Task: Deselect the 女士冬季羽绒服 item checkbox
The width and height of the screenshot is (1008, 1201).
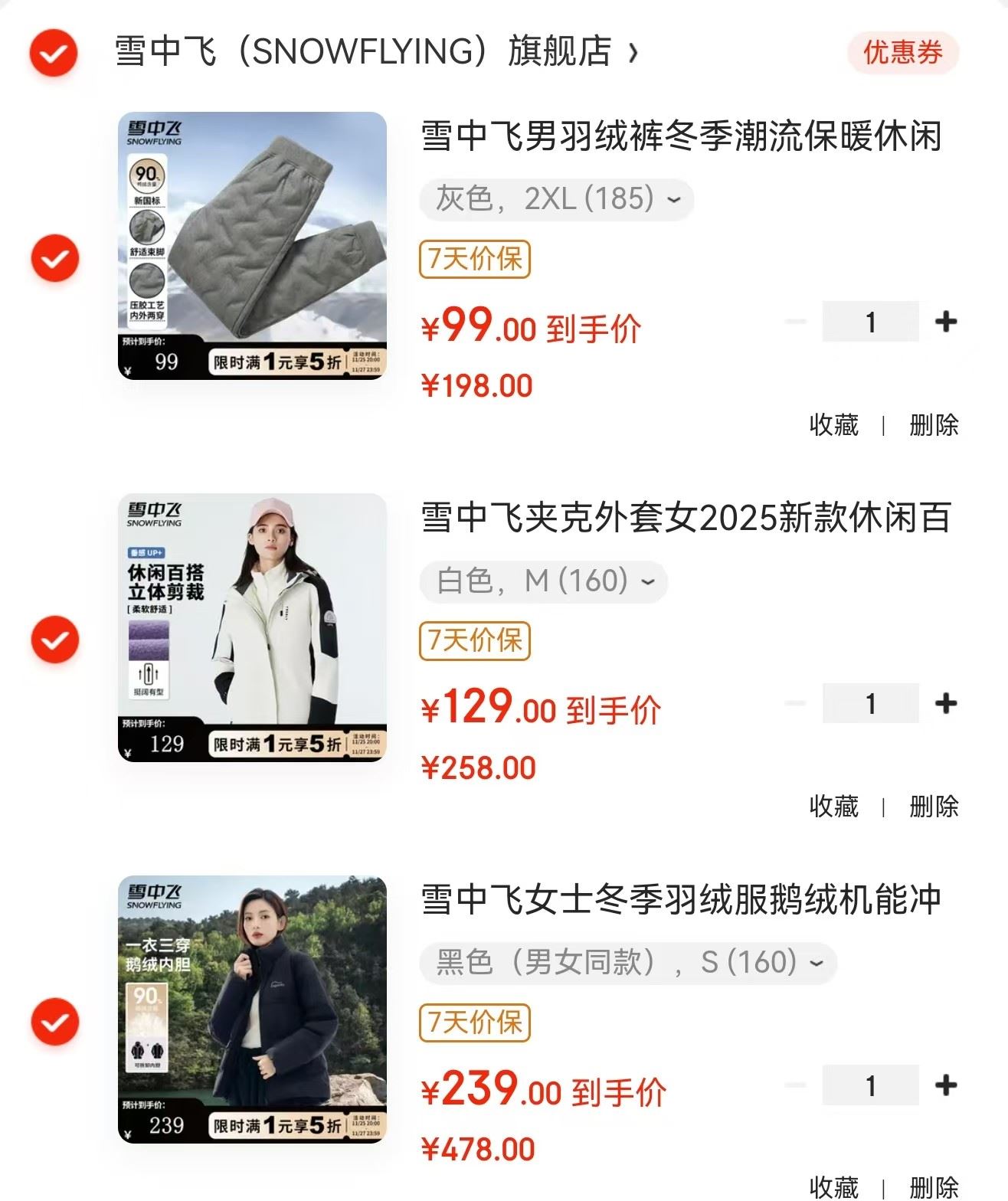Action: point(54,1022)
